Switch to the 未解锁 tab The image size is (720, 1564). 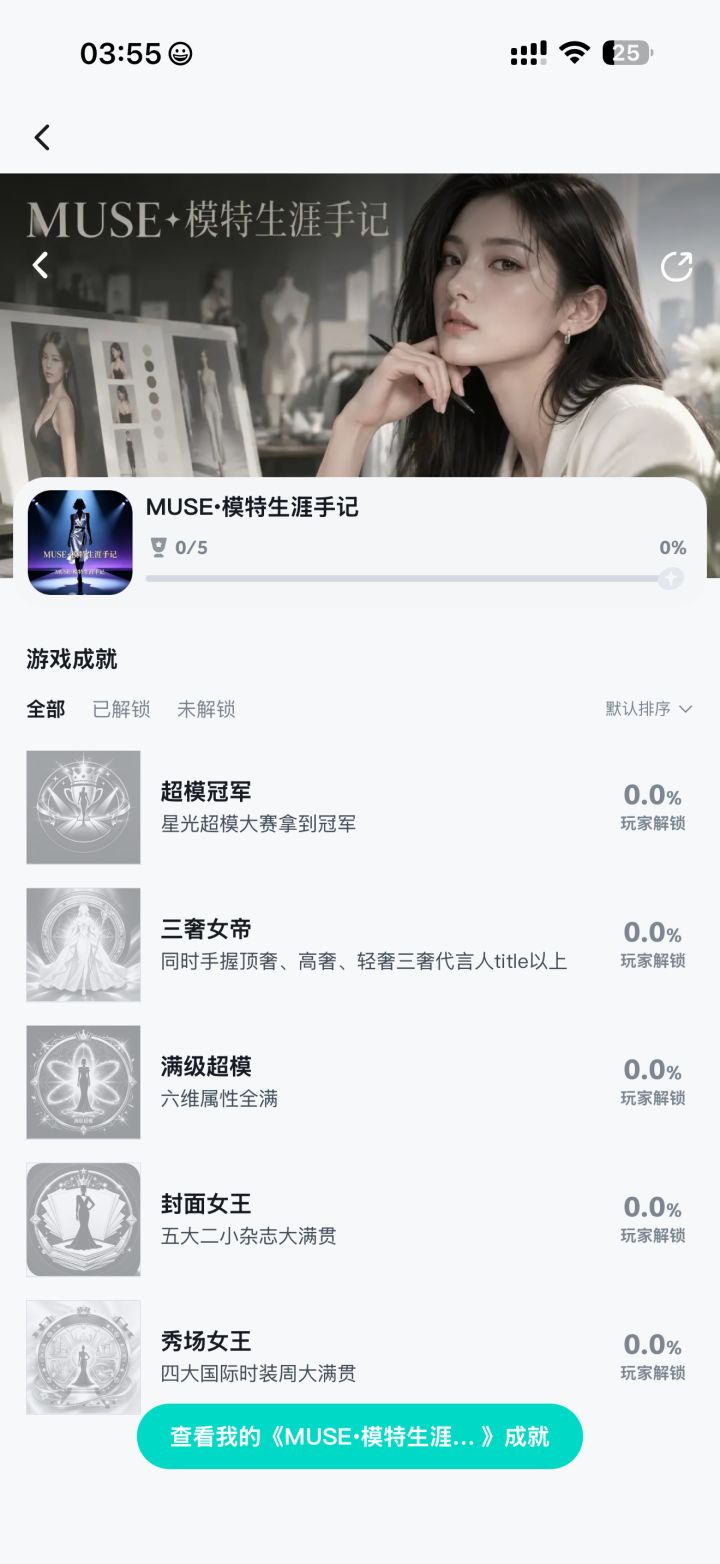[x=206, y=709]
